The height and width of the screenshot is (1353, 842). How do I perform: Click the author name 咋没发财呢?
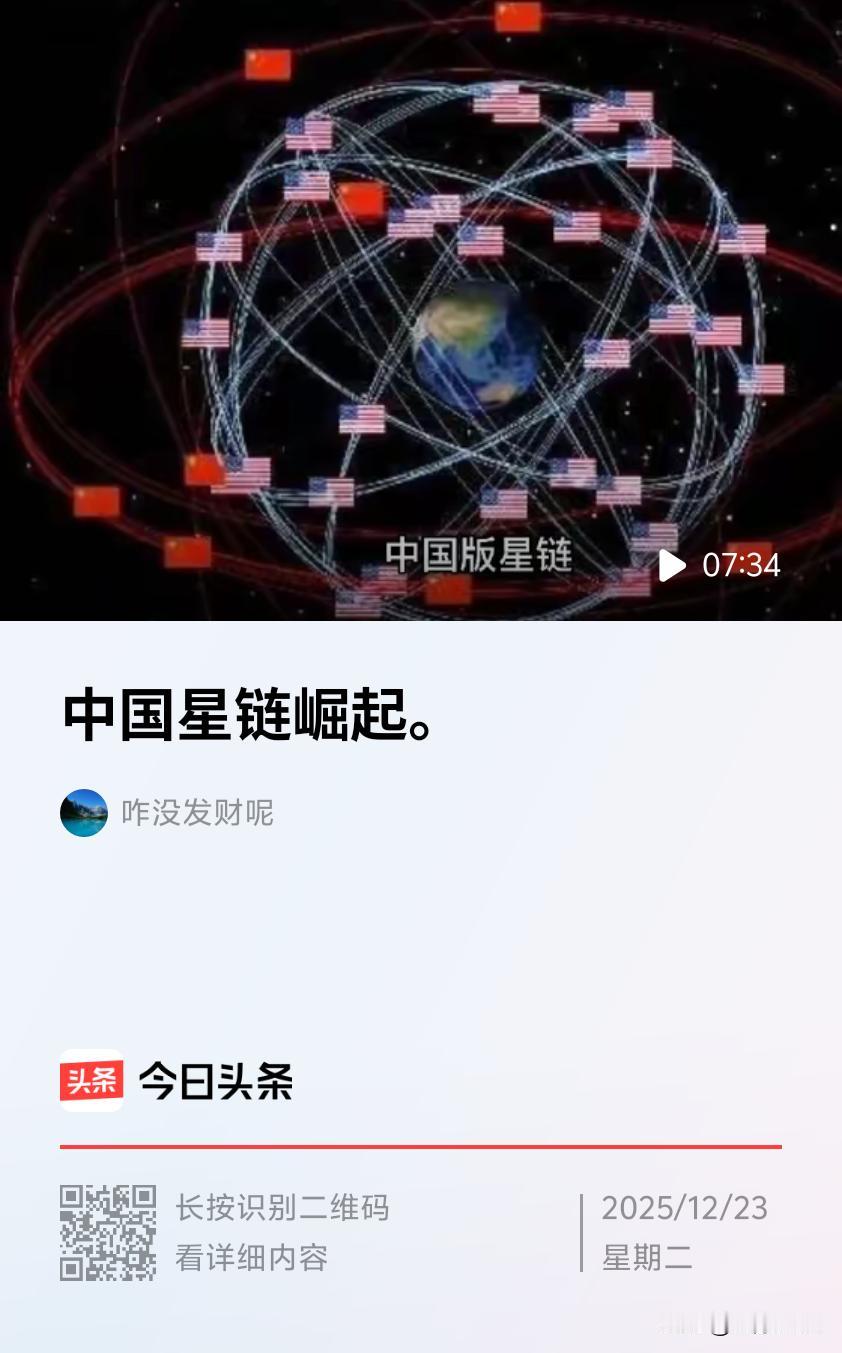pyautogui.click(x=197, y=812)
